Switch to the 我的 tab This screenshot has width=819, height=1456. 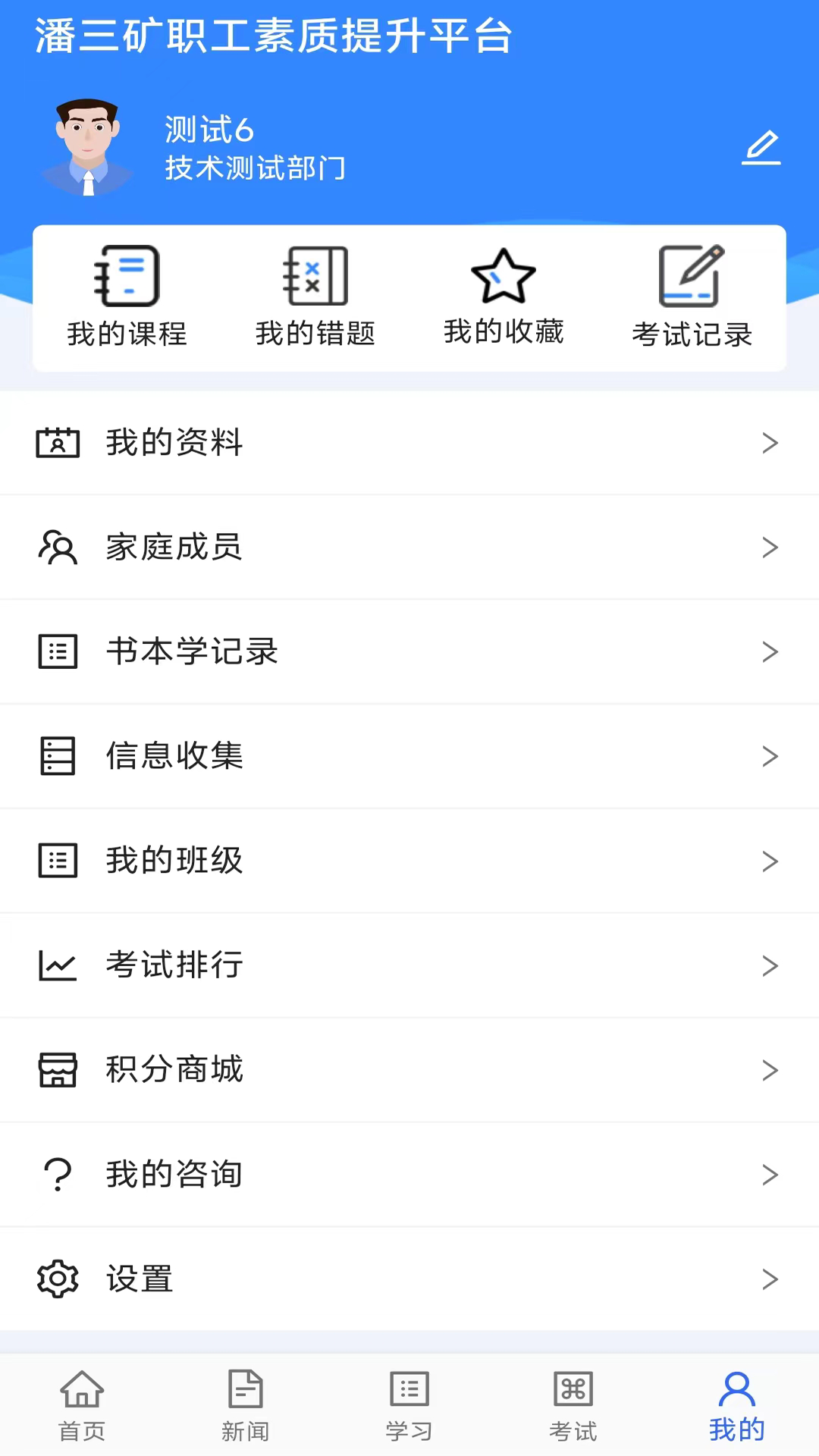point(736,1404)
